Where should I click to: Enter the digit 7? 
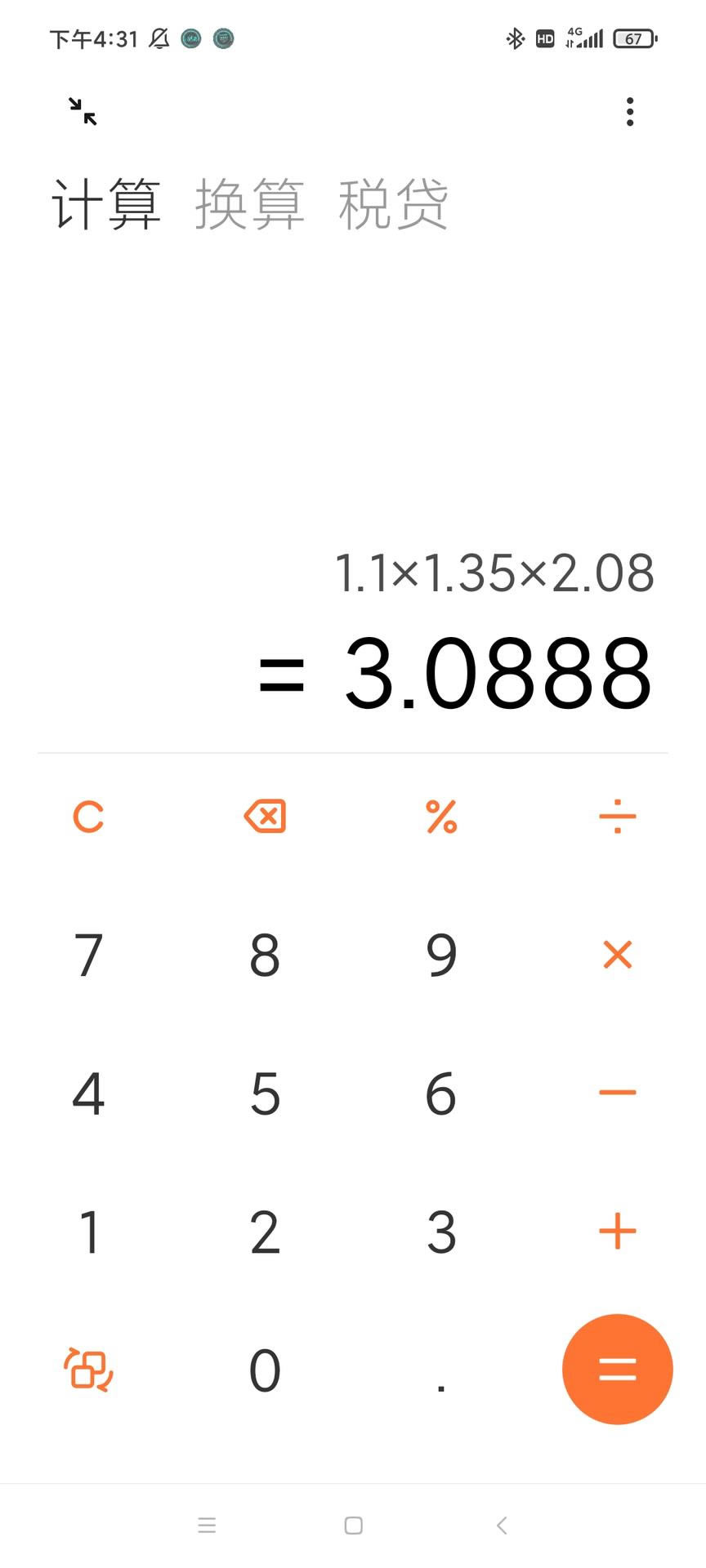[88, 954]
